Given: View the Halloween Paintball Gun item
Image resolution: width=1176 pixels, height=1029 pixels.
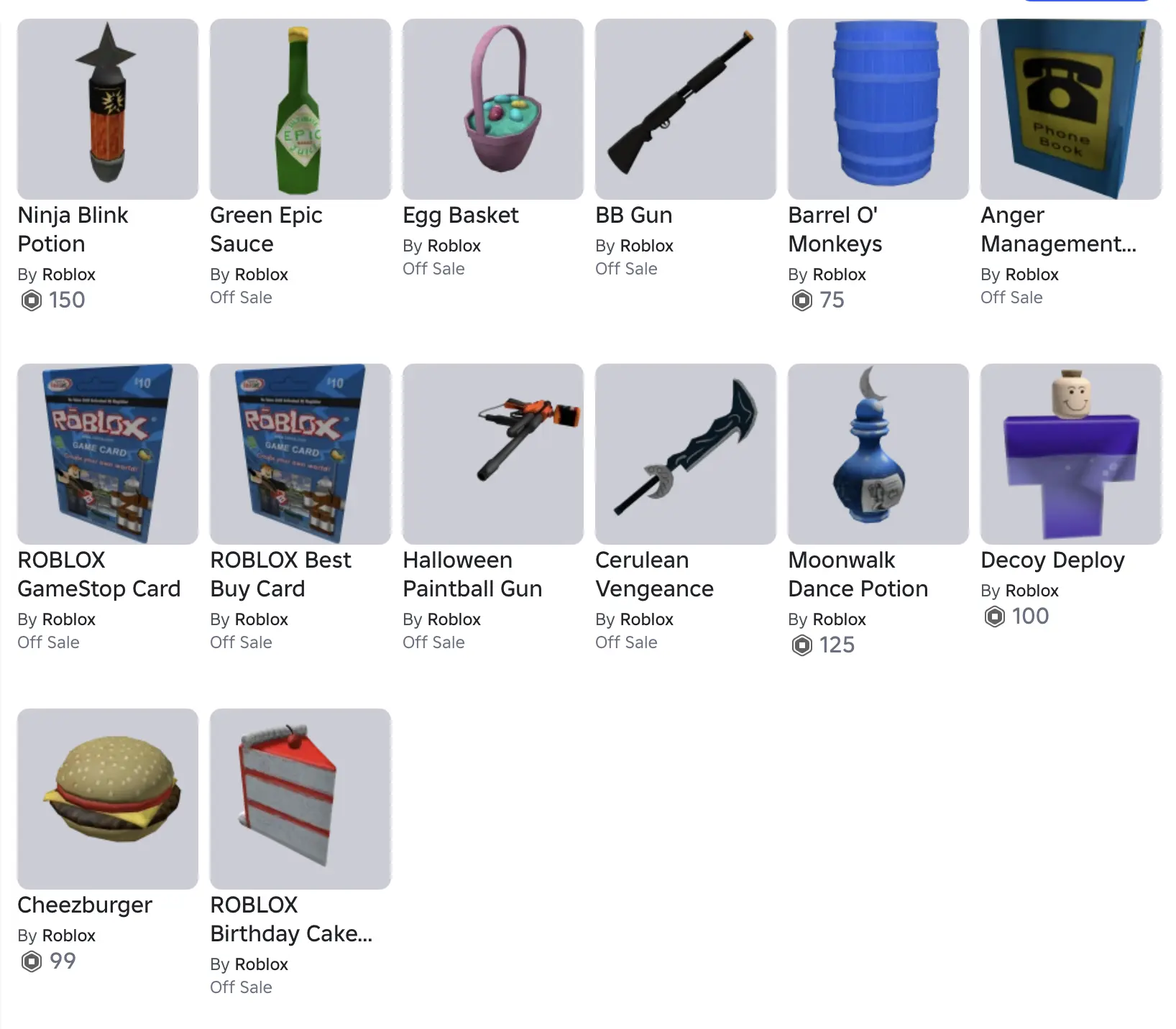Looking at the screenshot, I should (493, 454).
